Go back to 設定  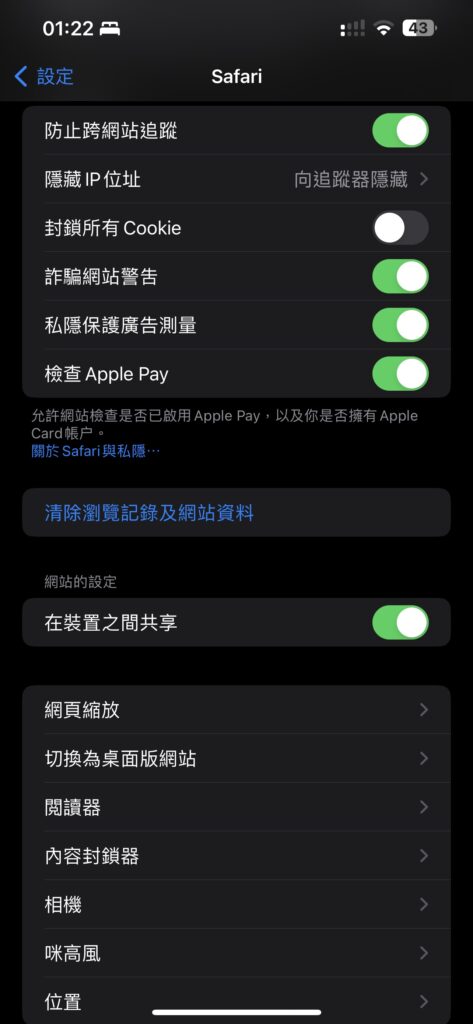44,76
